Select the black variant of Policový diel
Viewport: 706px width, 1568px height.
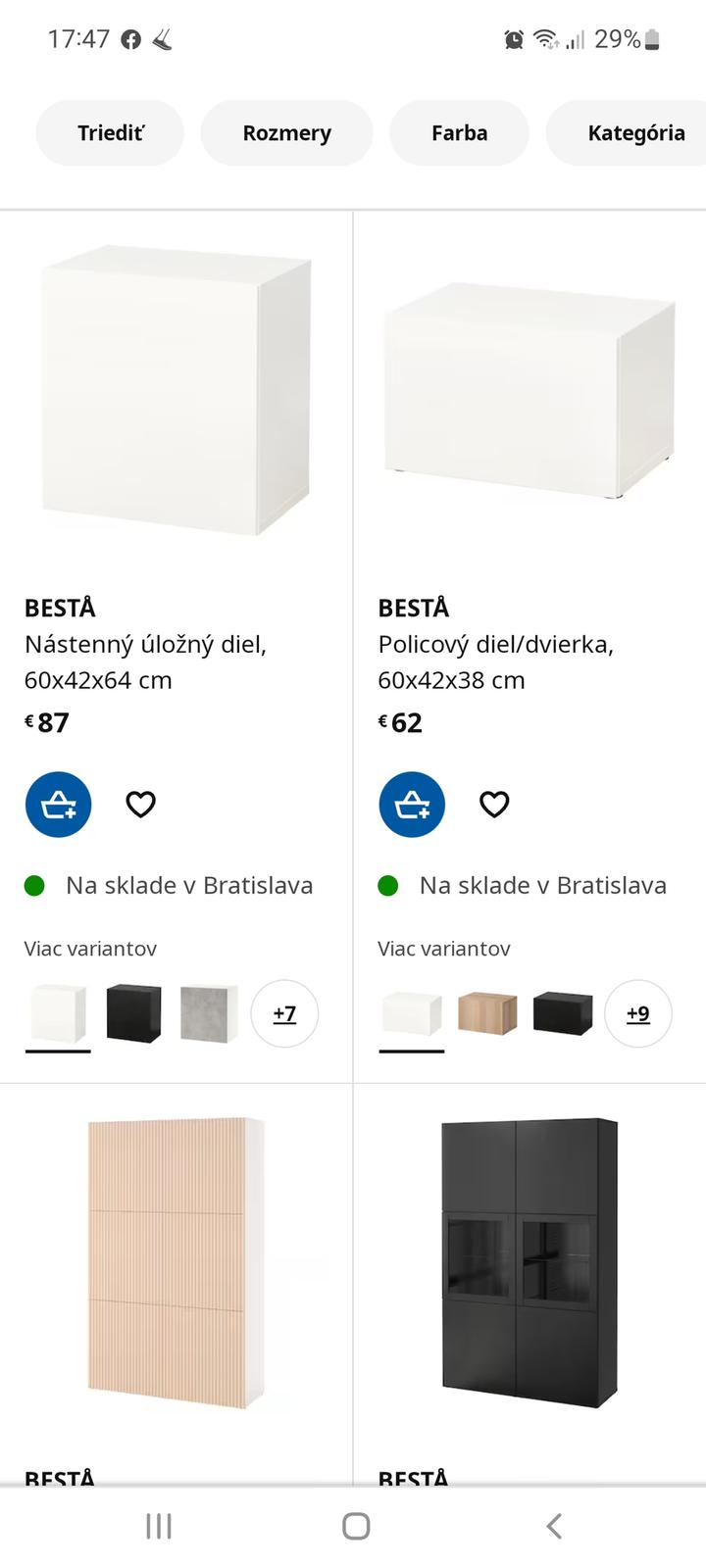[x=563, y=1013]
